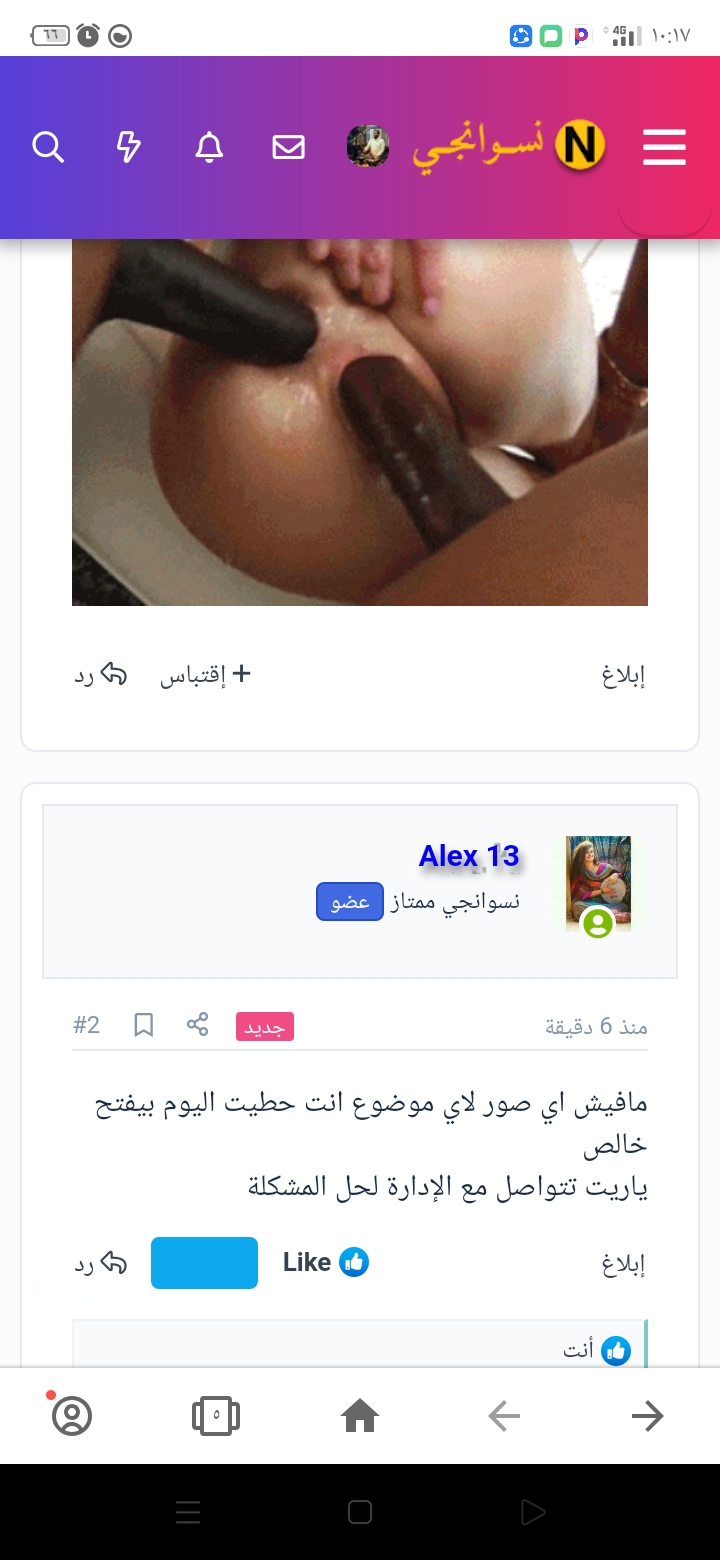Open the inbox envelope icon

[x=288, y=148]
